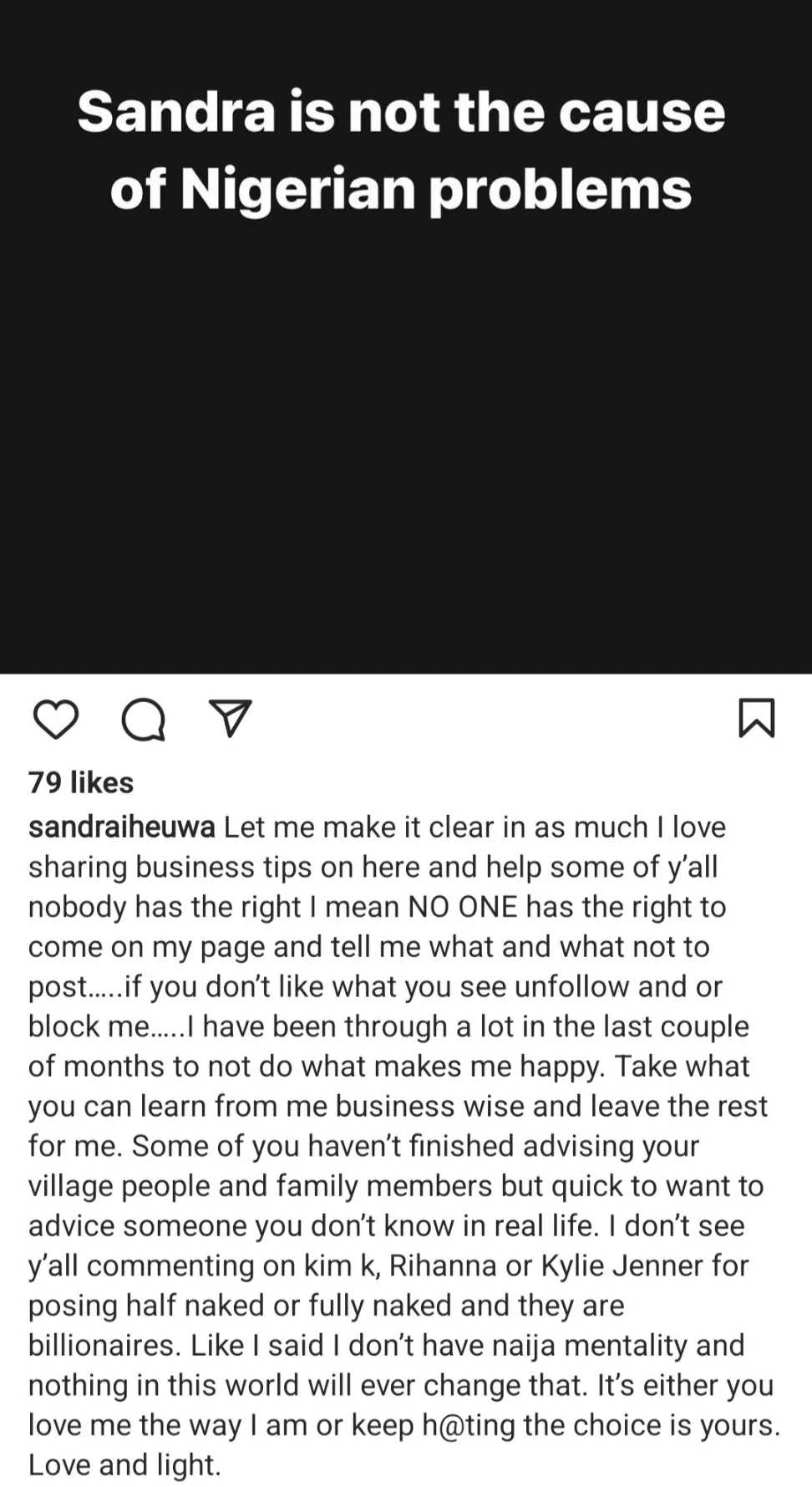Open comments on the post
This screenshot has width=812, height=1487.
pyautogui.click(x=143, y=720)
